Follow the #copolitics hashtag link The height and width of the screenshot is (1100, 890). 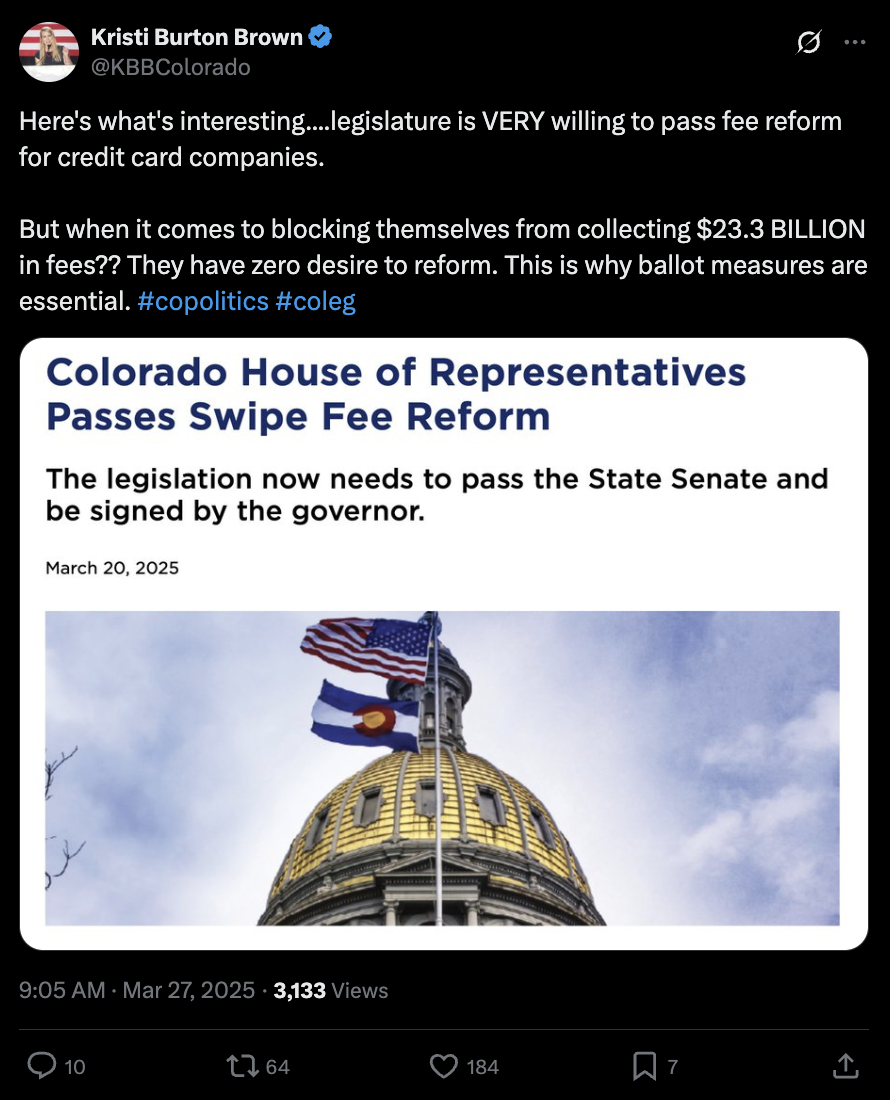click(x=201, y=301)
